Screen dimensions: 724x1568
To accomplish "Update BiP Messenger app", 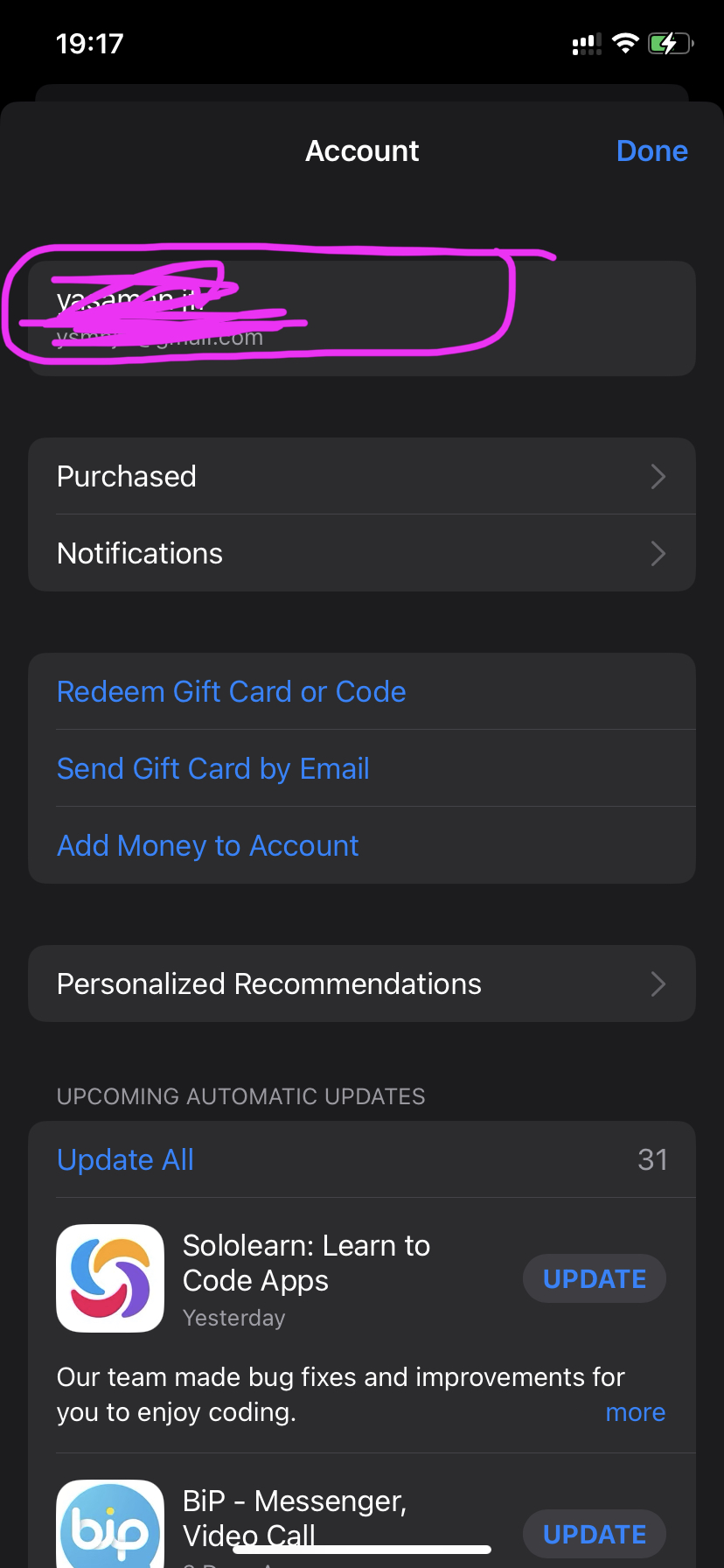I will pyautogui.click(x=594, y=1533).
